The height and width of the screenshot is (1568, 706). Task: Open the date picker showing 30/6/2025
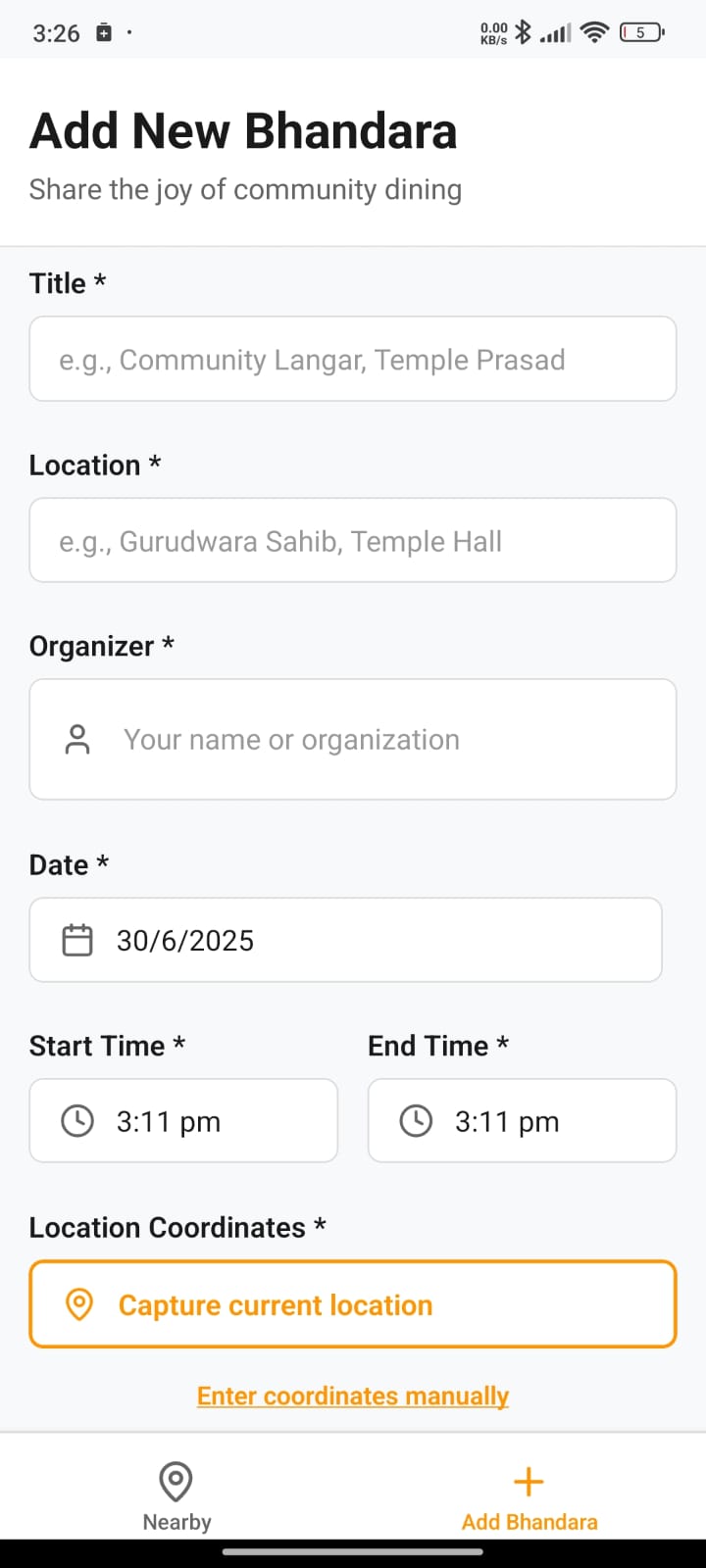tap(345, 940)
